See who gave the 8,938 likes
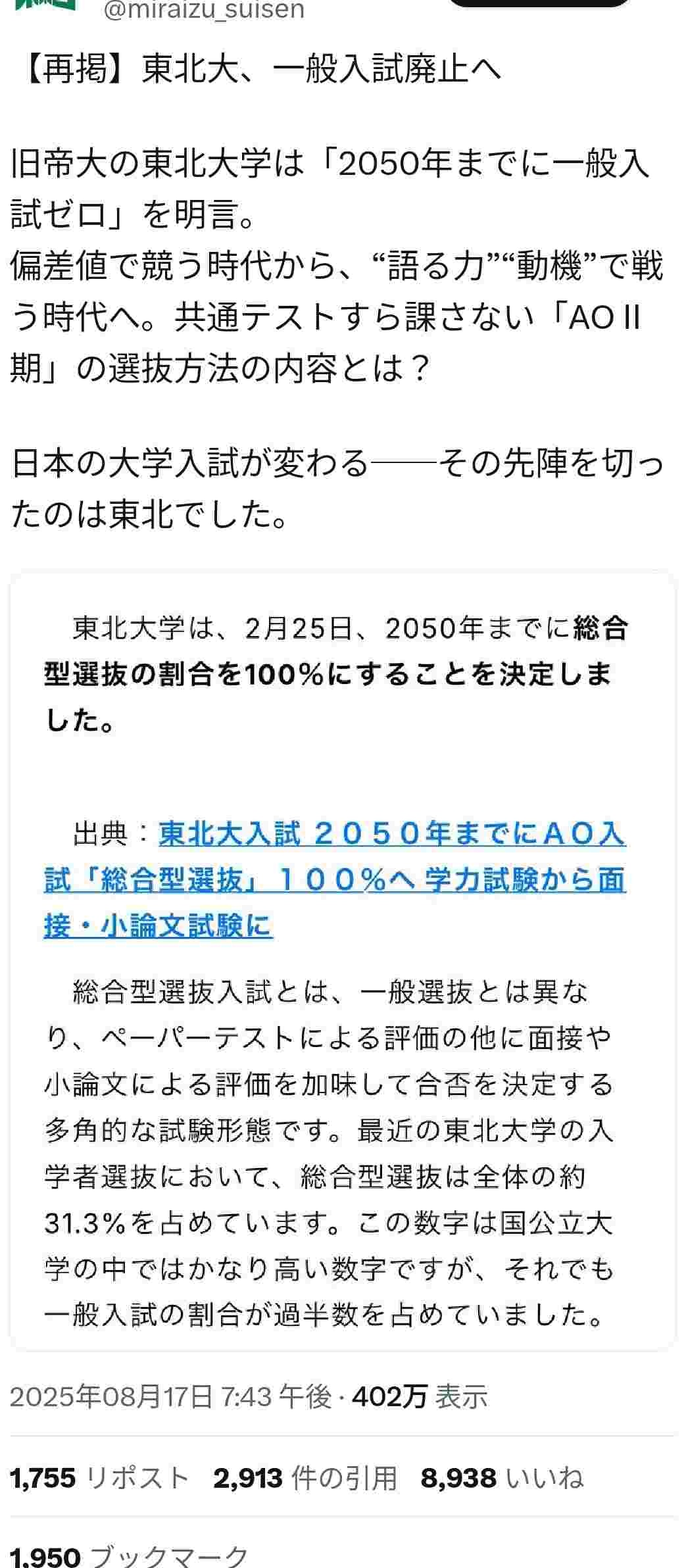The height and width of the screenshot is (1568, 686). tap(502, 1478)
